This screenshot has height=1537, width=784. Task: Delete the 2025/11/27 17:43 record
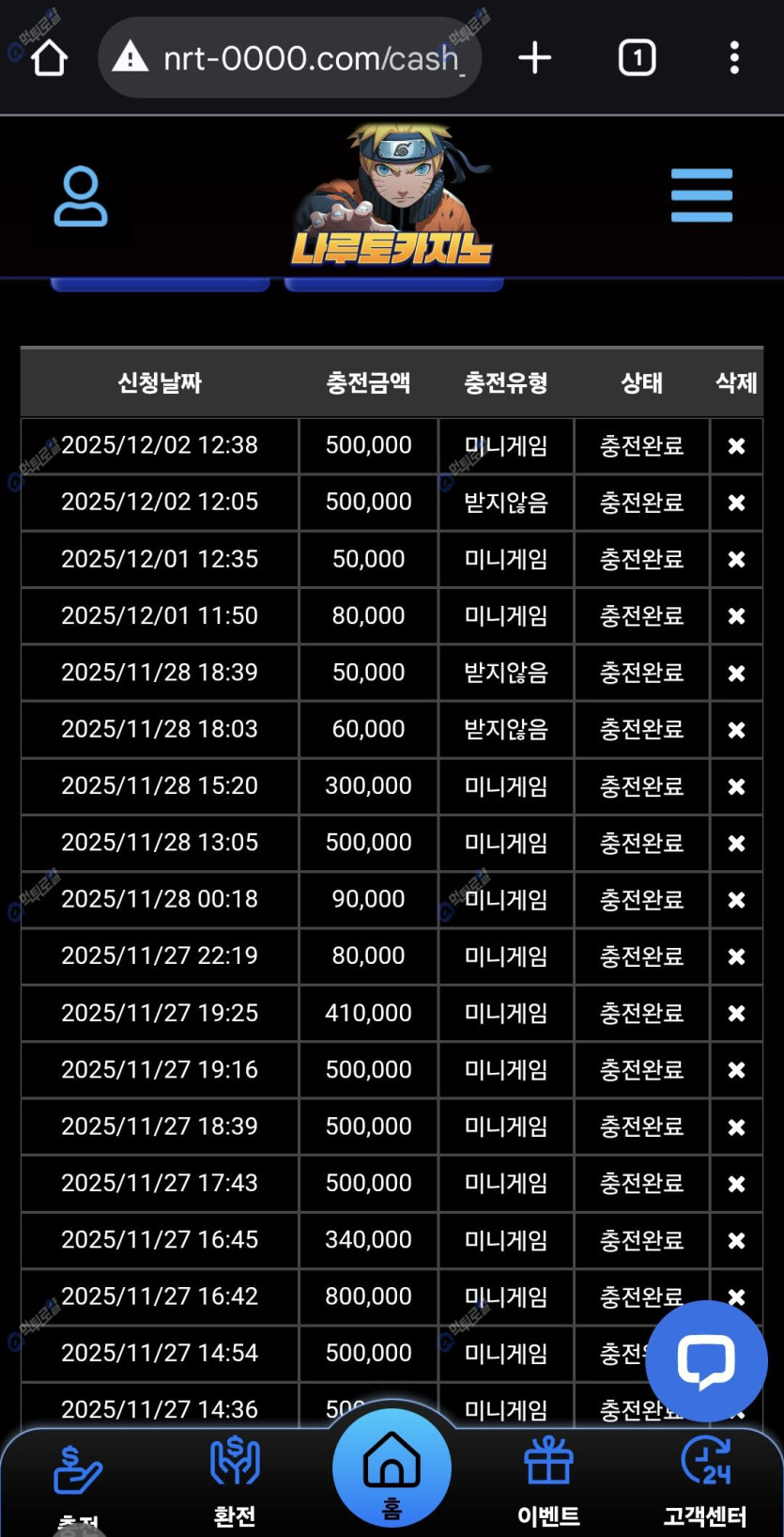point(736,1184)
